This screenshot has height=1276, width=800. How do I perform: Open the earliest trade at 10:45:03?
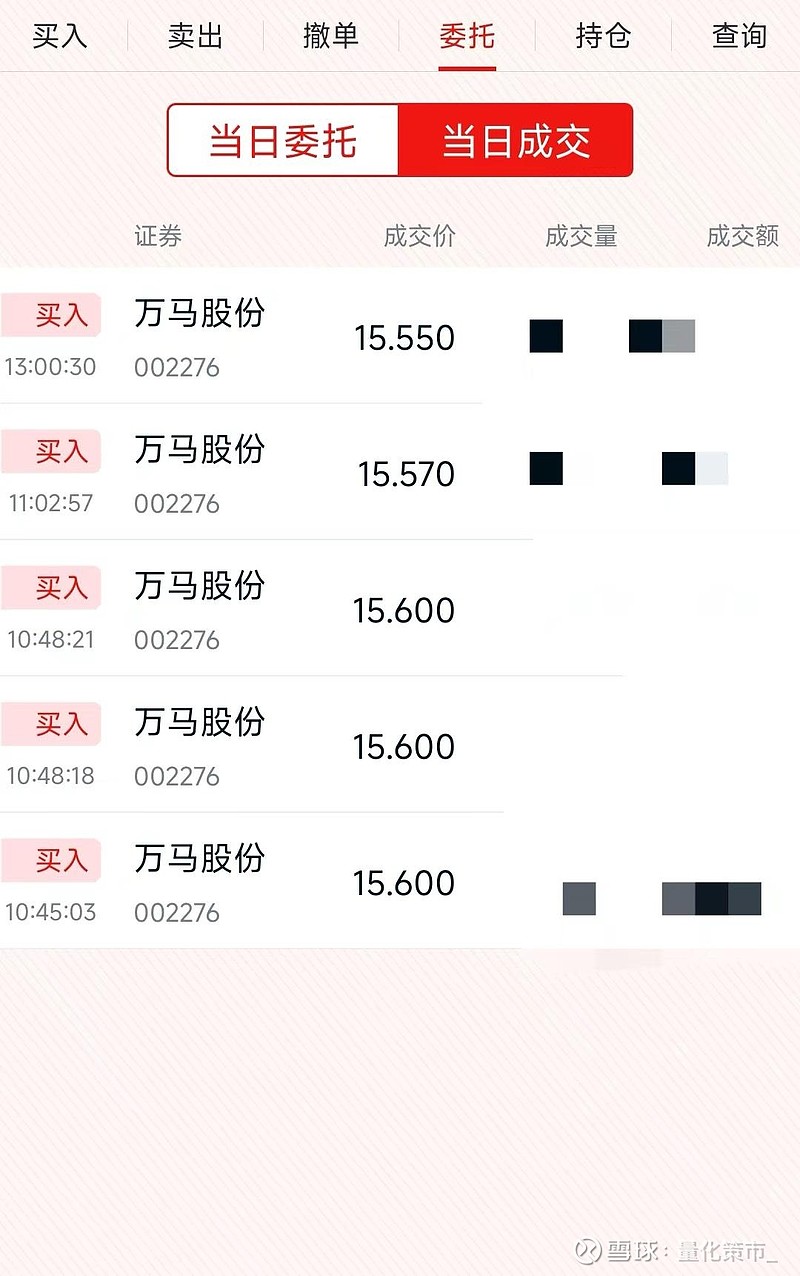coord(400,882)
